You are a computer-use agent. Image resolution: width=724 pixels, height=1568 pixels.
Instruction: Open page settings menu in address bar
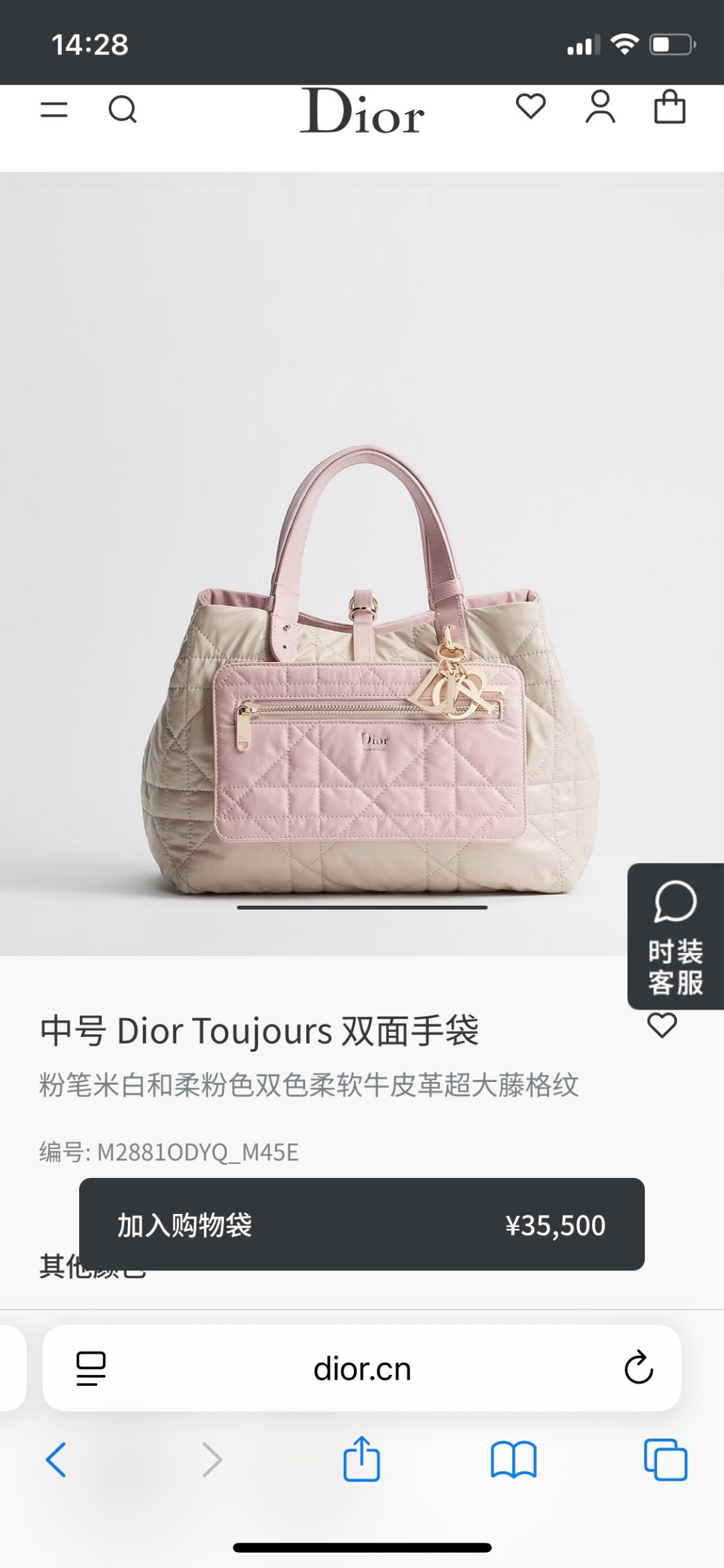click(91, 1368)
